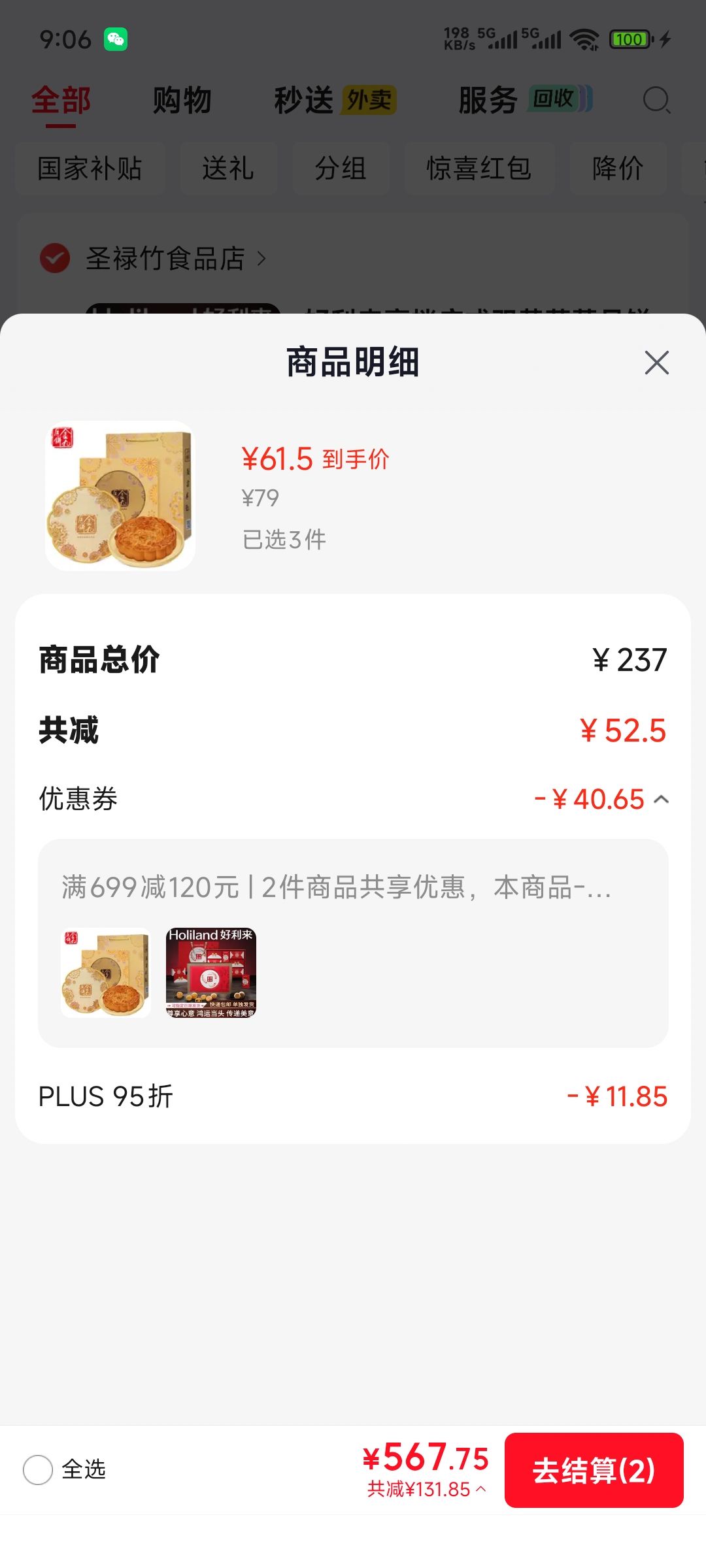The height and width of the screenshot is (1568, 706).
Task: Tap 去结算(2) to check out
Action: [594, 1470]
